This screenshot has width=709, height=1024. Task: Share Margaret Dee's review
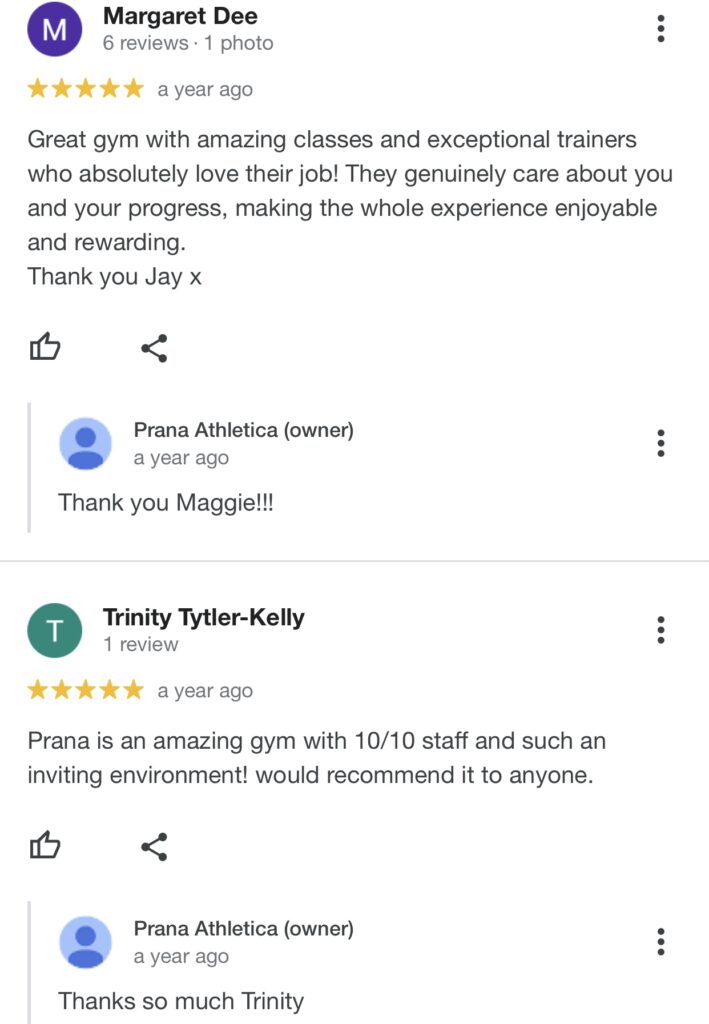click(154, 348)
